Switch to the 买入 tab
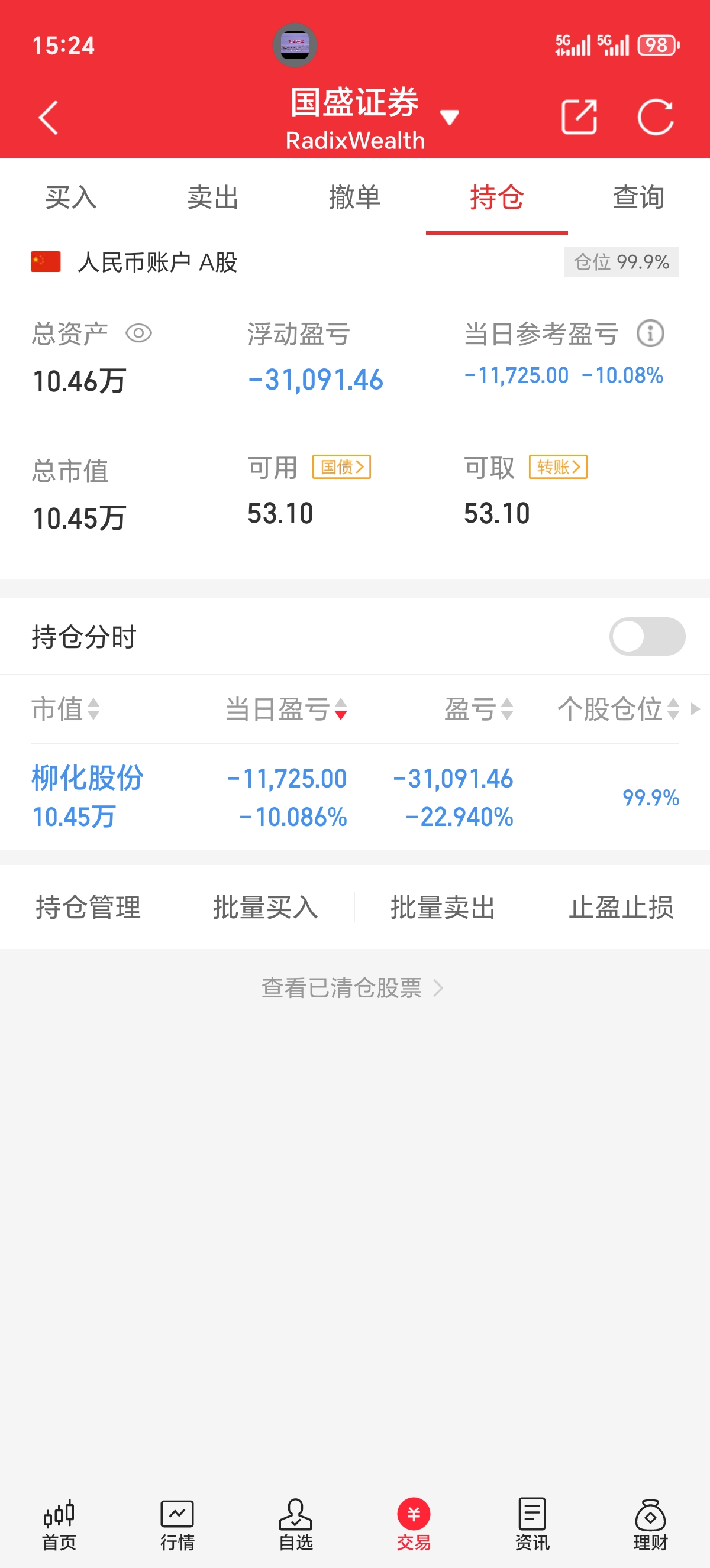This screenshot has width=710, height=1568. pyautogui.click(x=70, y=197)
